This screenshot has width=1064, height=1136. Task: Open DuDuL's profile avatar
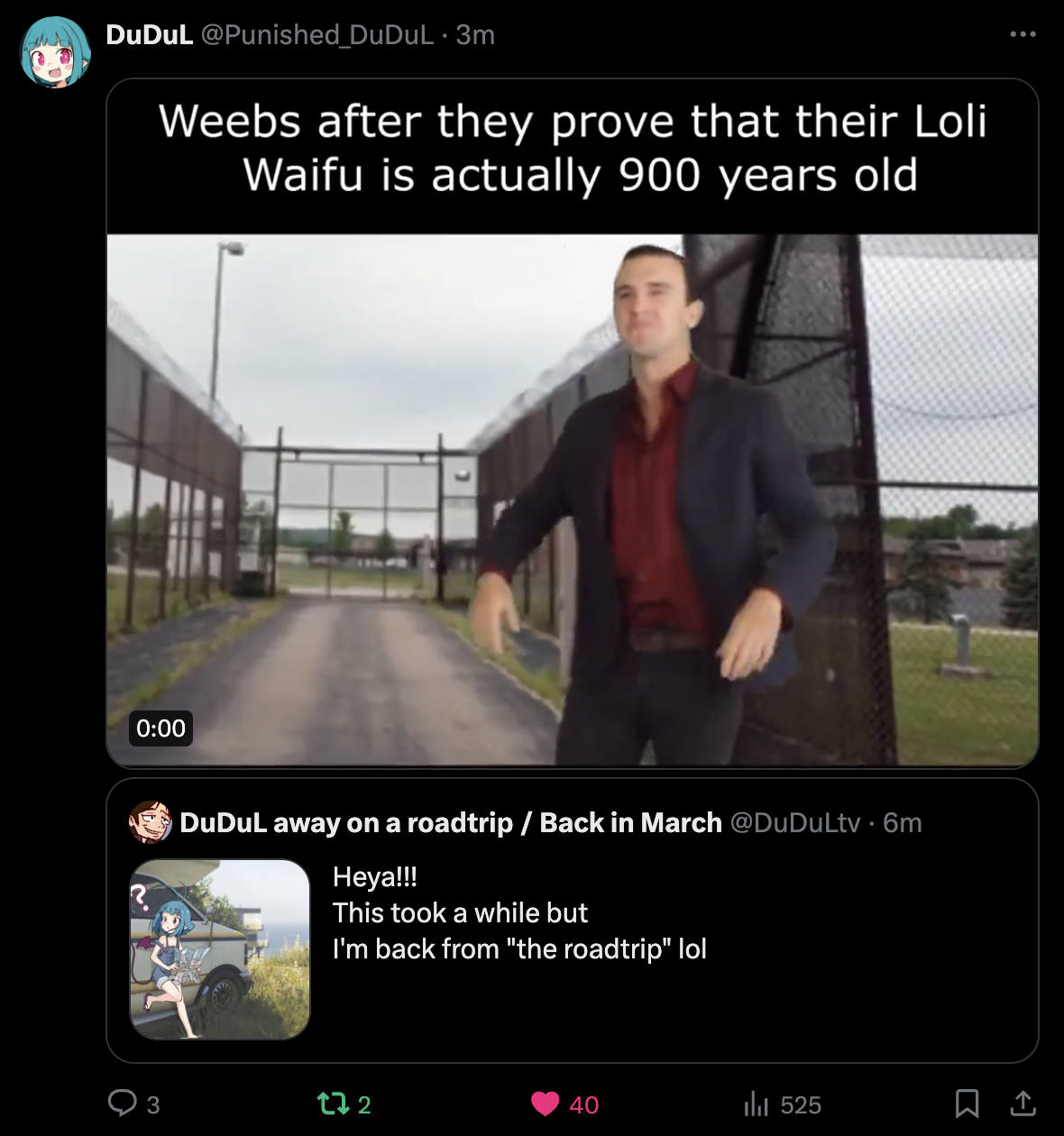(x=55, y=52)
